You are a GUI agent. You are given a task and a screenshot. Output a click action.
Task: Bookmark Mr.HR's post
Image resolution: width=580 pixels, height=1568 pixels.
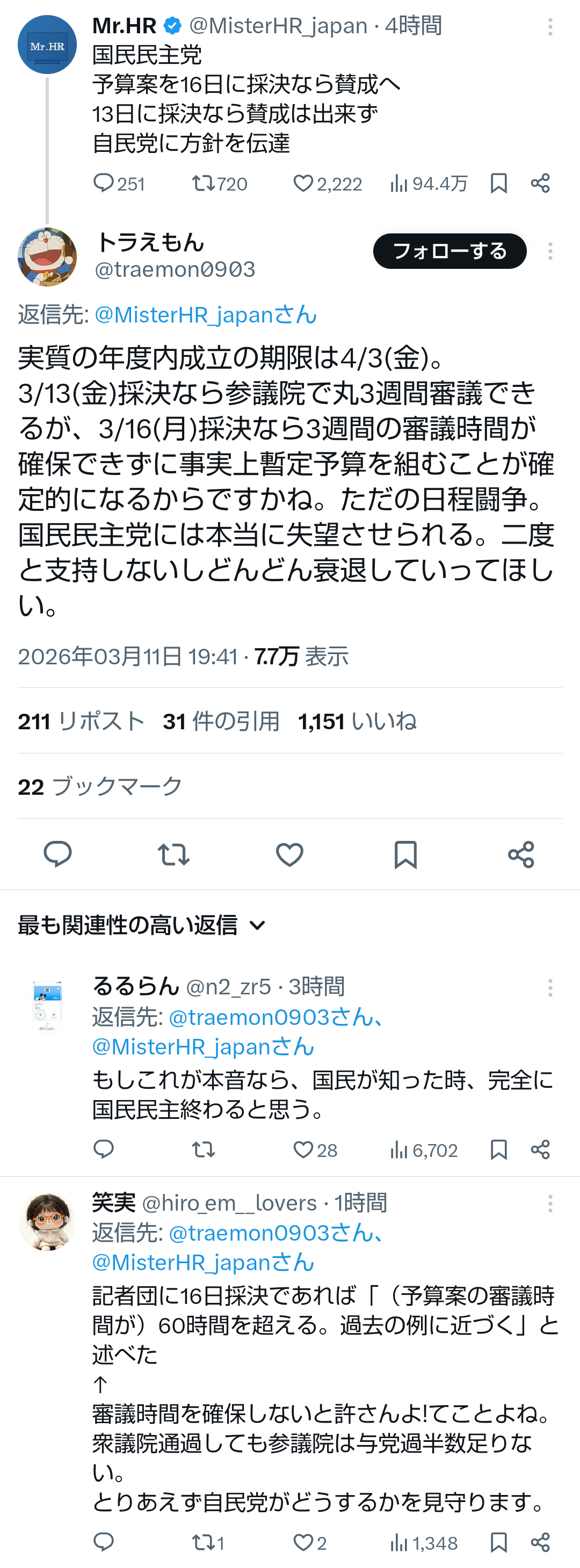click(x=498, y=183)
